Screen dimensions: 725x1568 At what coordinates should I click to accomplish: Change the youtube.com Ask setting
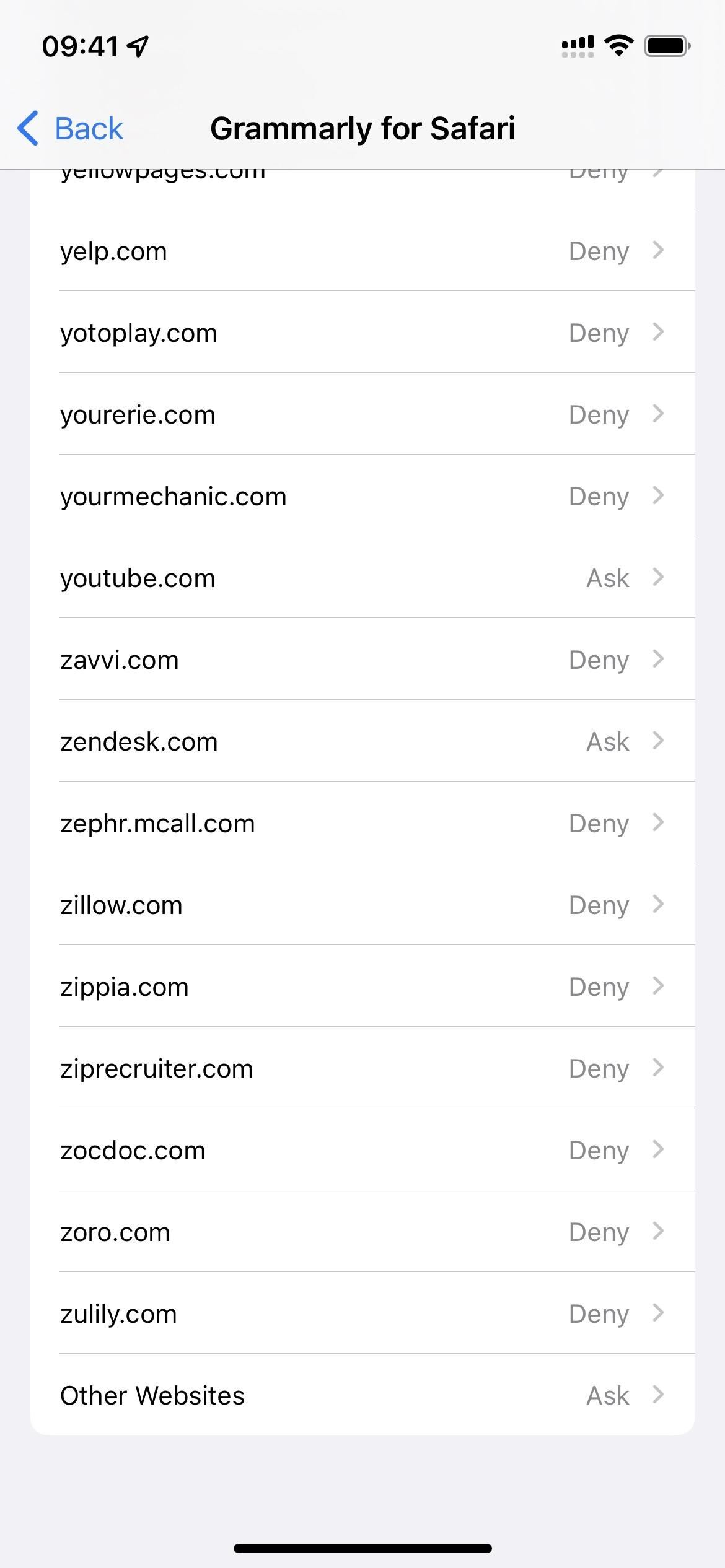[362, 577]
